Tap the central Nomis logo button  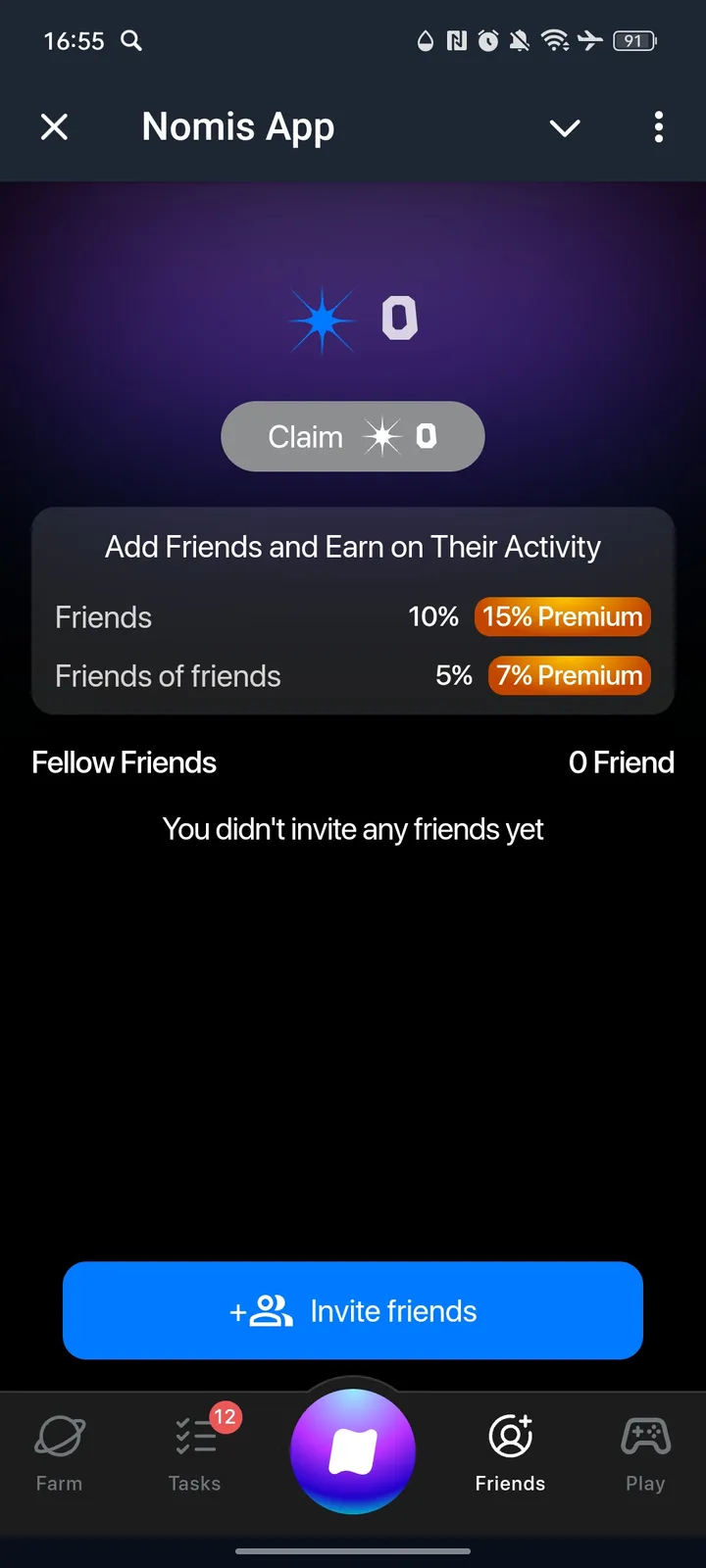click(x=353, y=1452)
